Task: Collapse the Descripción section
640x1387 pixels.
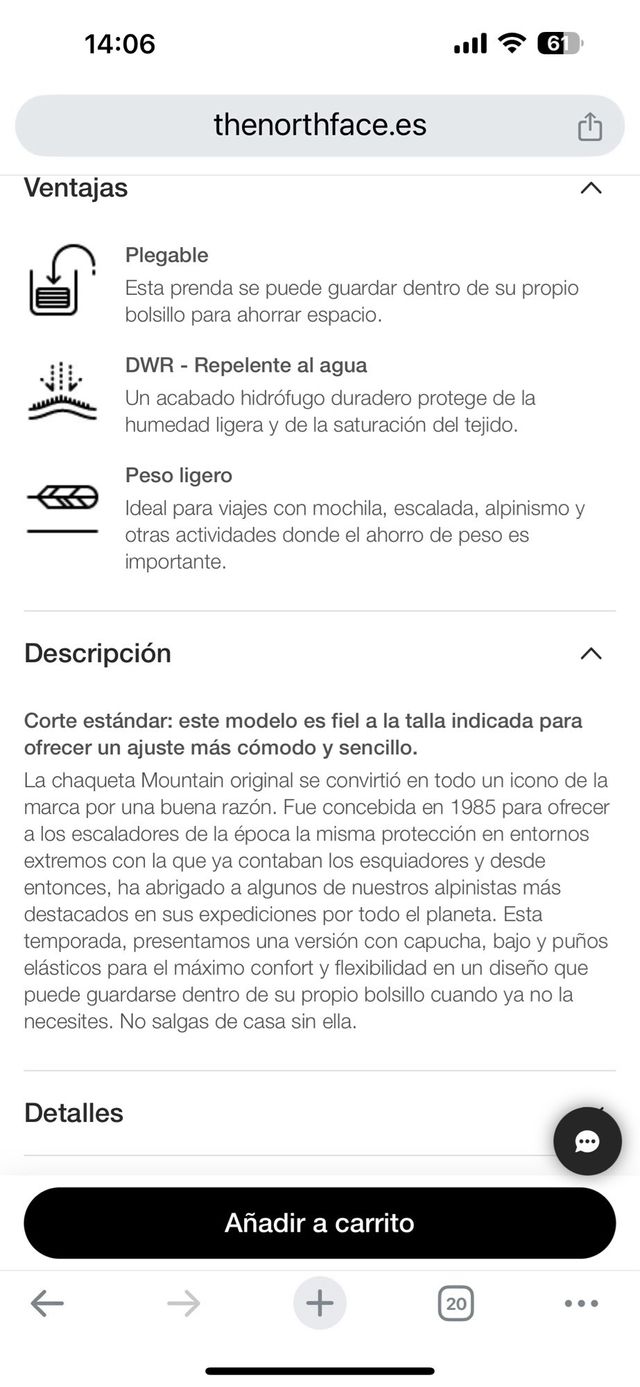Action: [591, 654]
